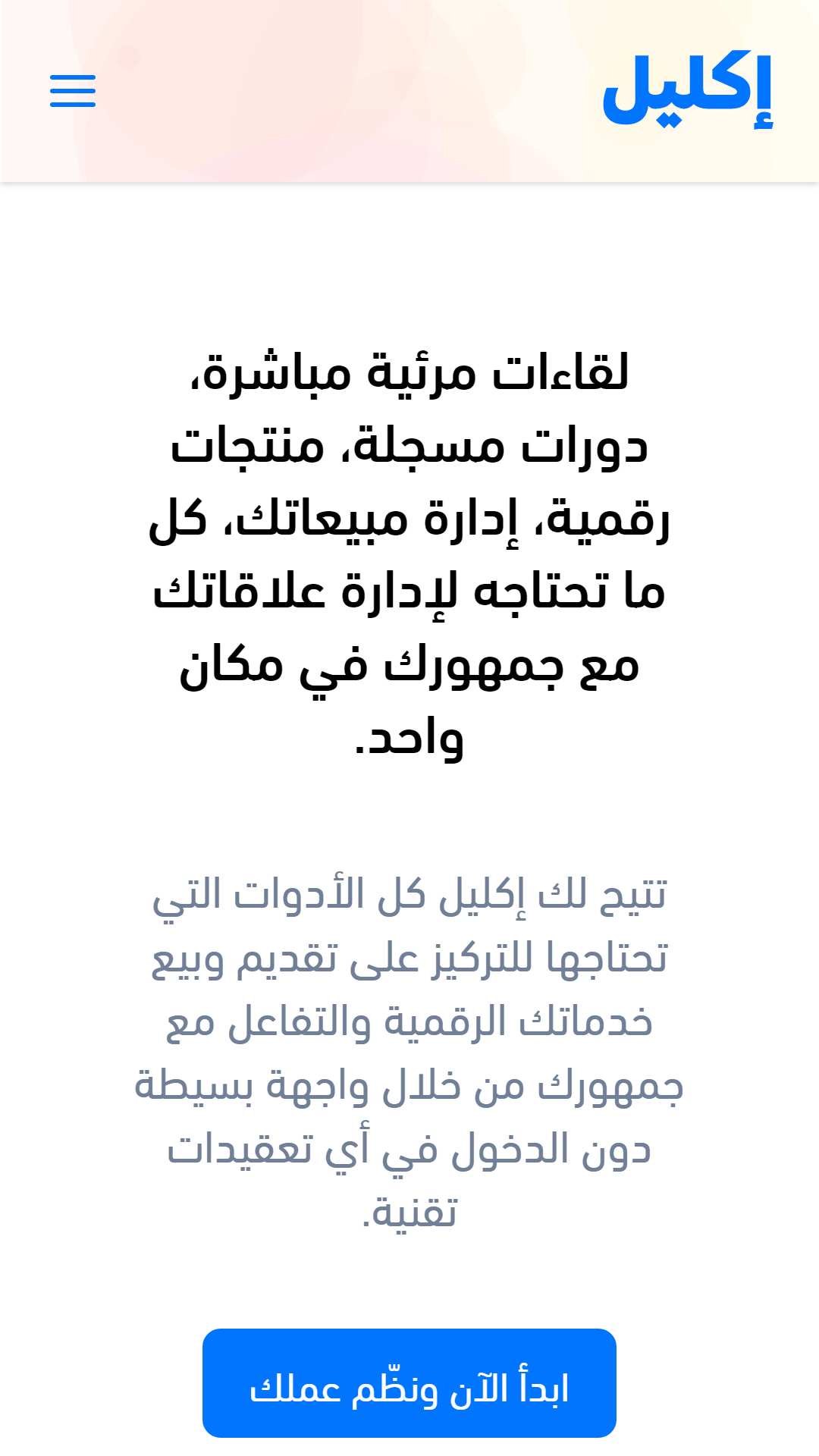
Task: Tap the إكليل logo in header
Action: 688,91
